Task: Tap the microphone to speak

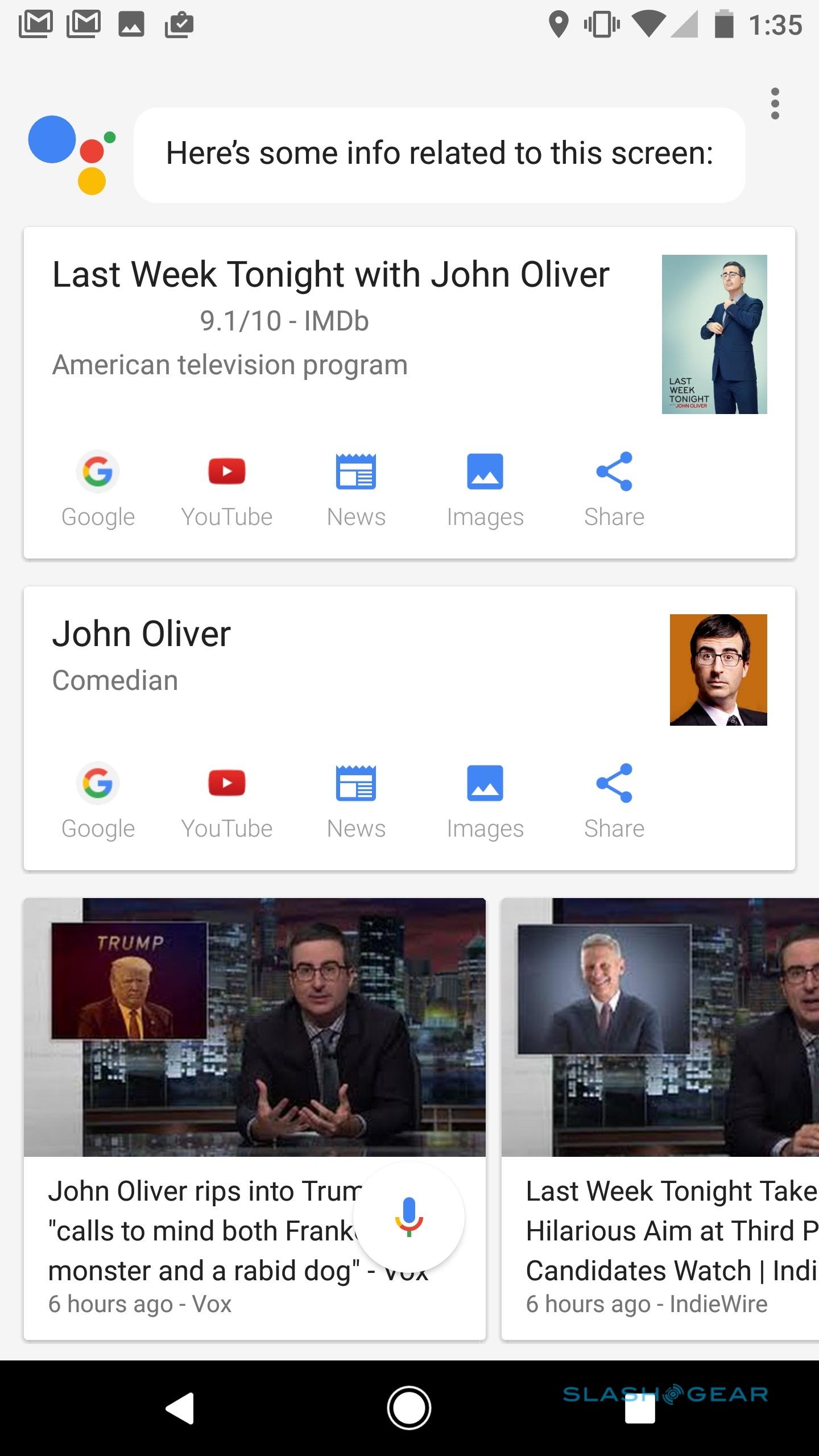Action: click(409, 1217)
